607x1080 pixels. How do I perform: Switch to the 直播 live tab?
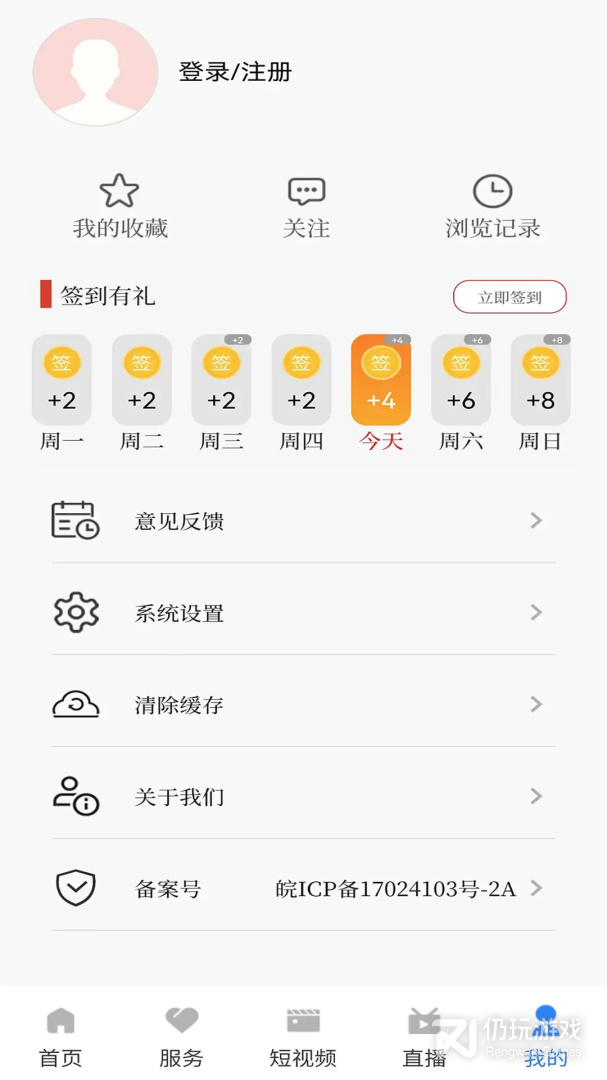[424, 1037]
